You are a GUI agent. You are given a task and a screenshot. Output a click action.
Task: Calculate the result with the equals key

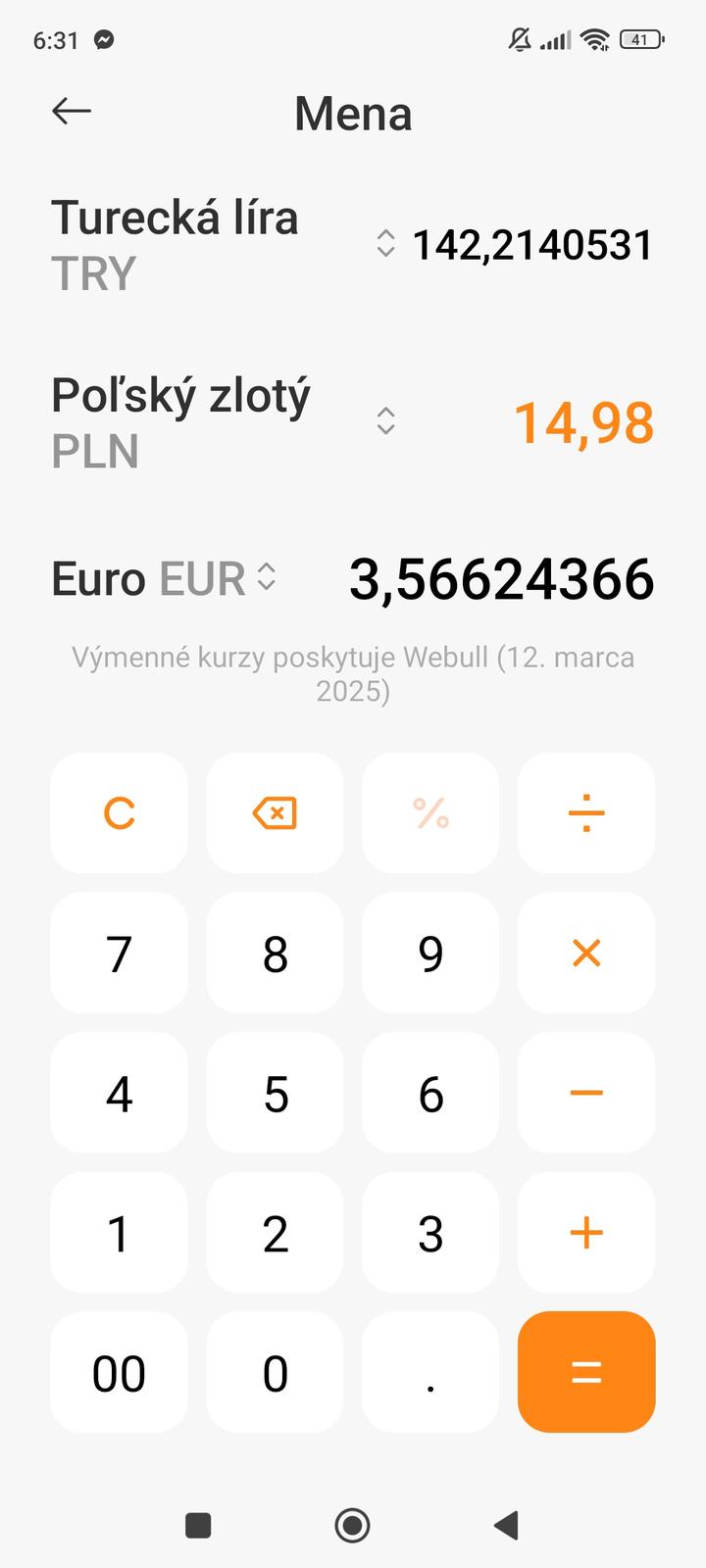click(x=586, y=1372)
